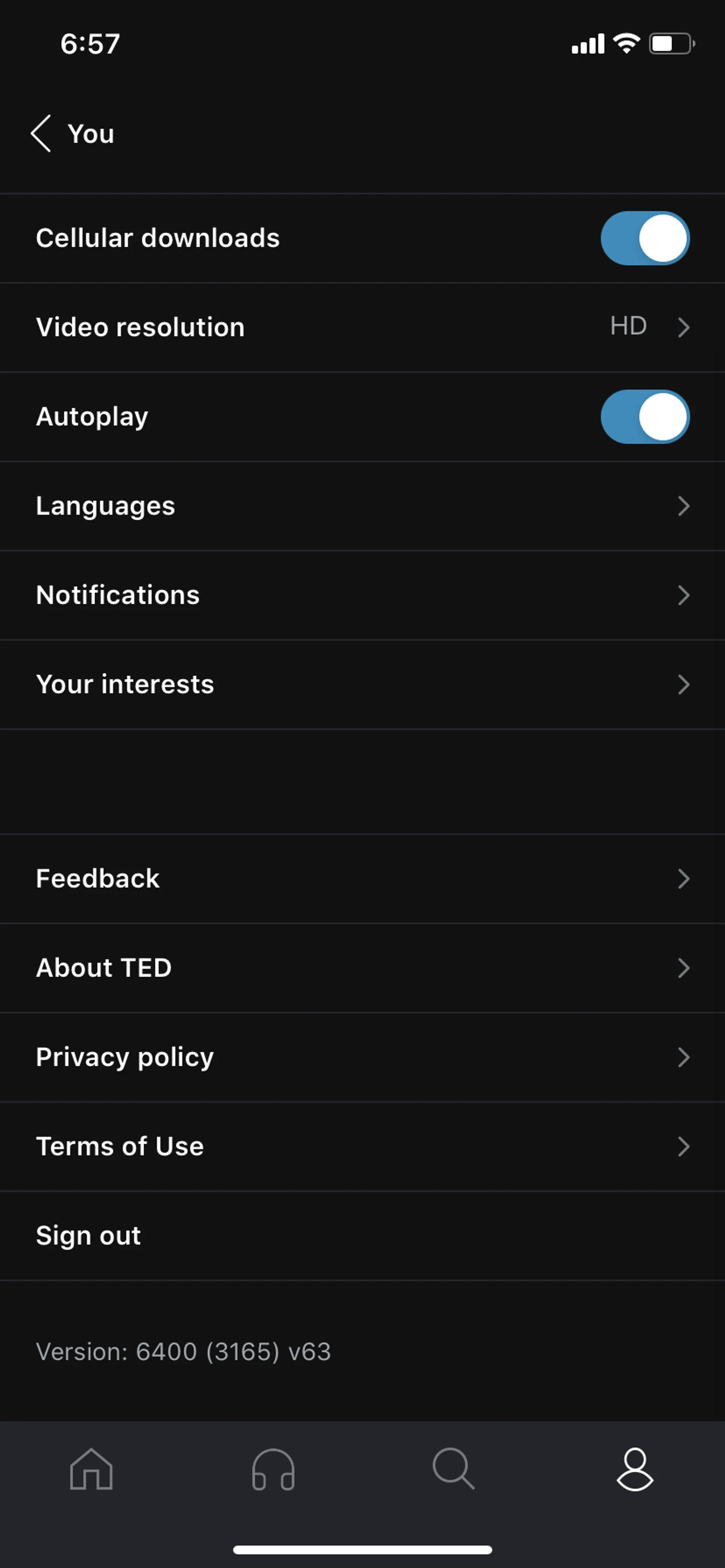
Task: Open the Terms of Use
Action: [x=362, y=1146]
